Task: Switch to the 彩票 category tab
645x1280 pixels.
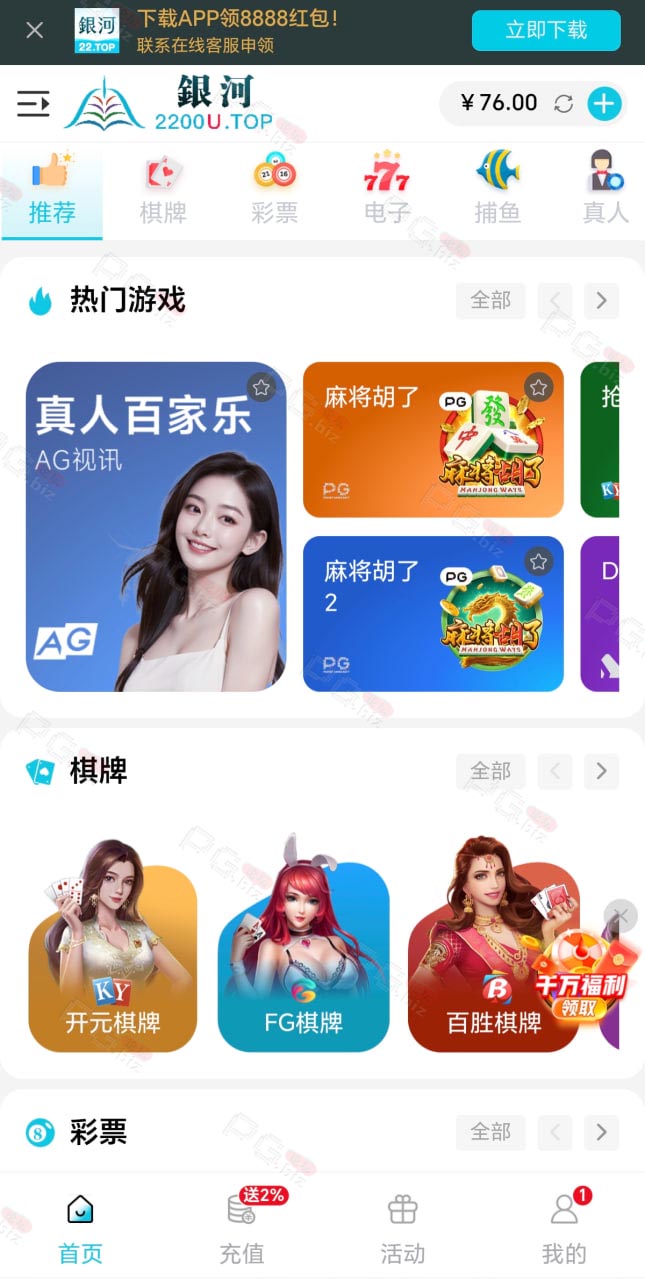Action: coord(275,188)
